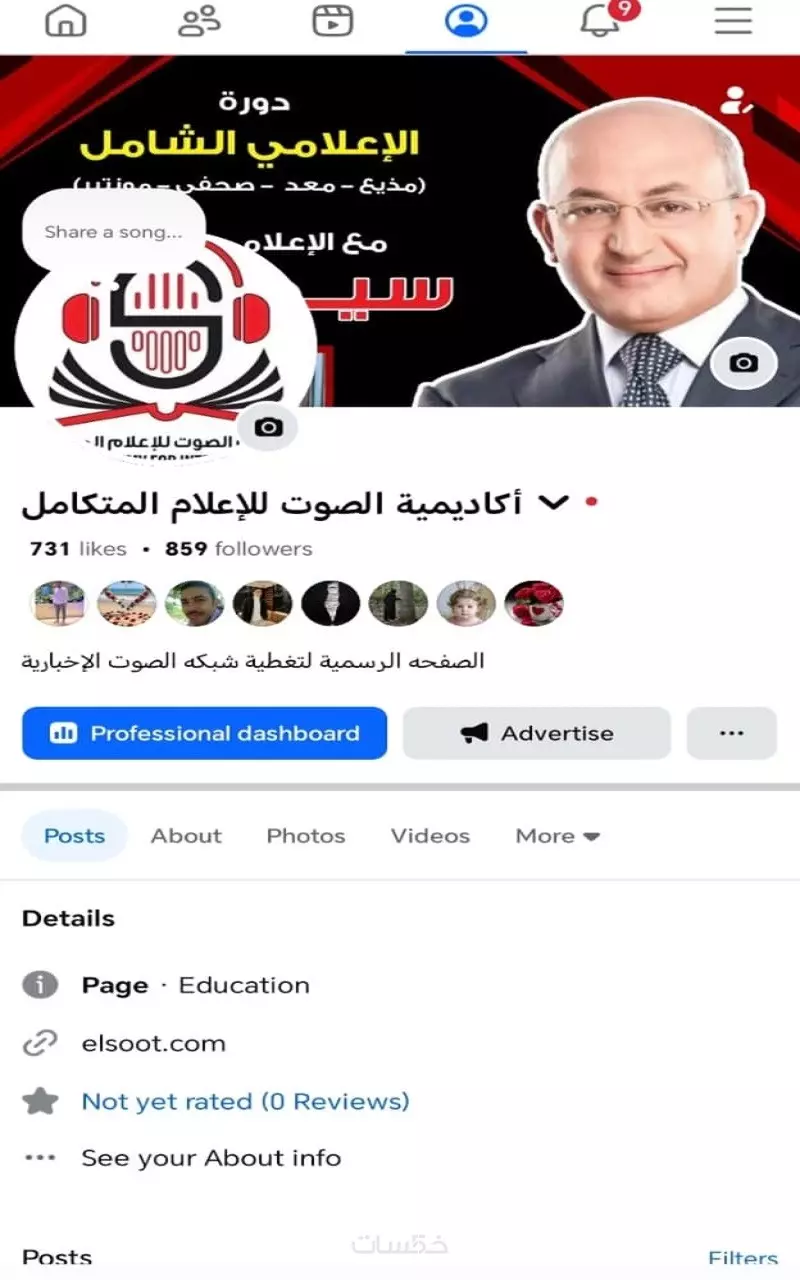The width and height of the screenshot is (800, 1280).
Task: Open the Video/Reels icon
Action: tap(333, 20)
